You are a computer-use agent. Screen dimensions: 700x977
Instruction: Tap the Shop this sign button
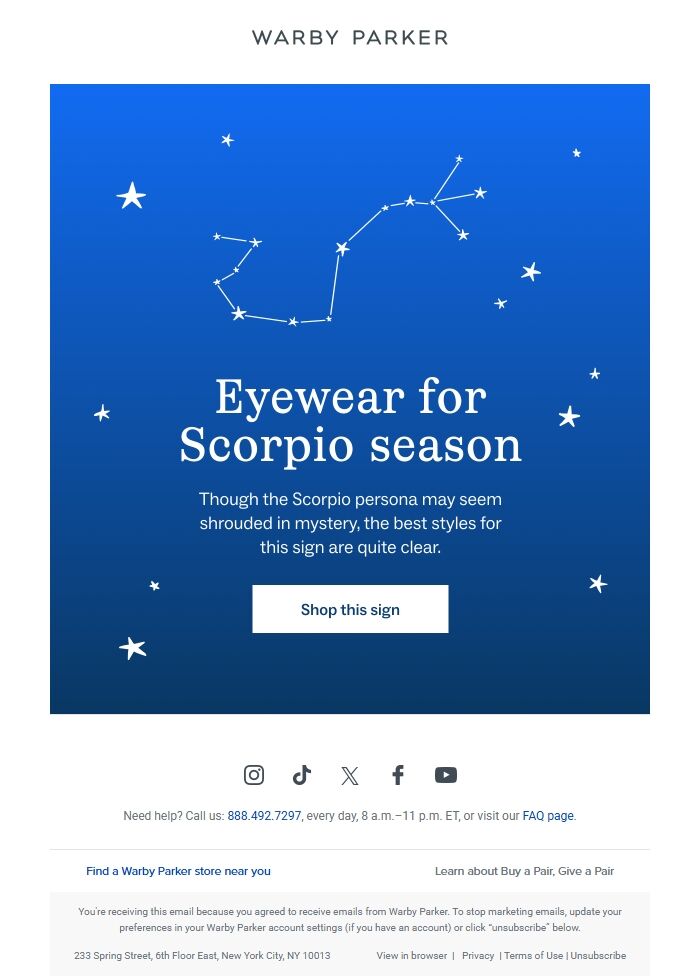350,609
